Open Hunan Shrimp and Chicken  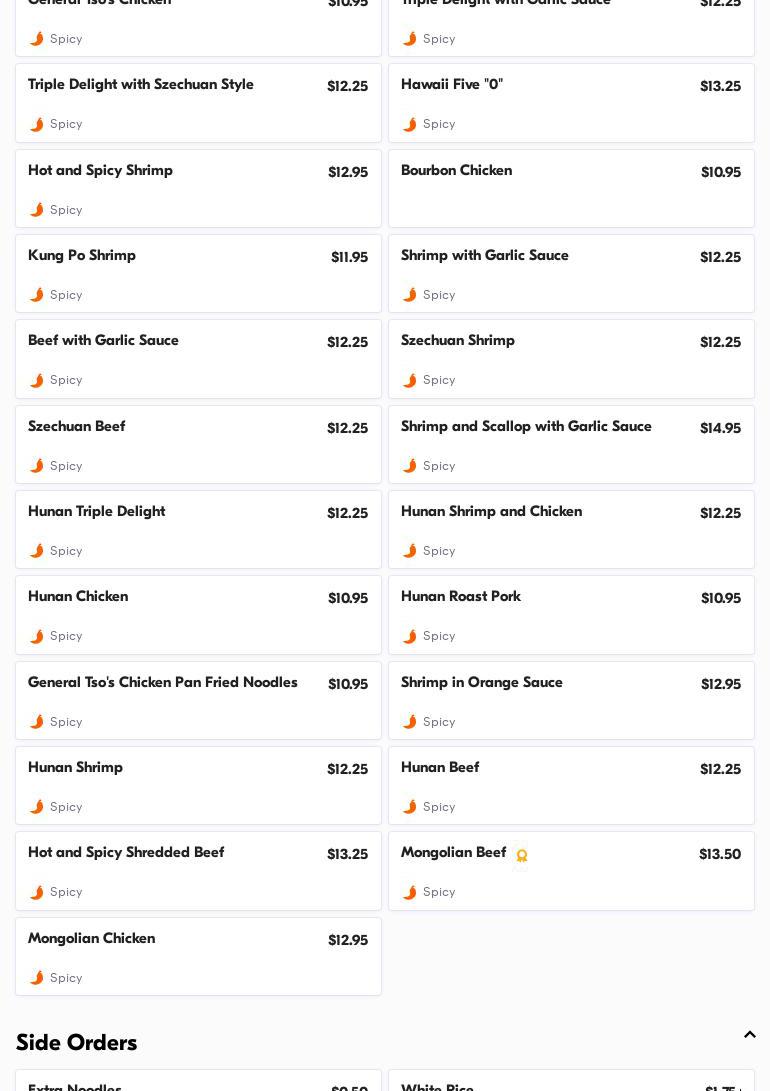pos(571,529)
